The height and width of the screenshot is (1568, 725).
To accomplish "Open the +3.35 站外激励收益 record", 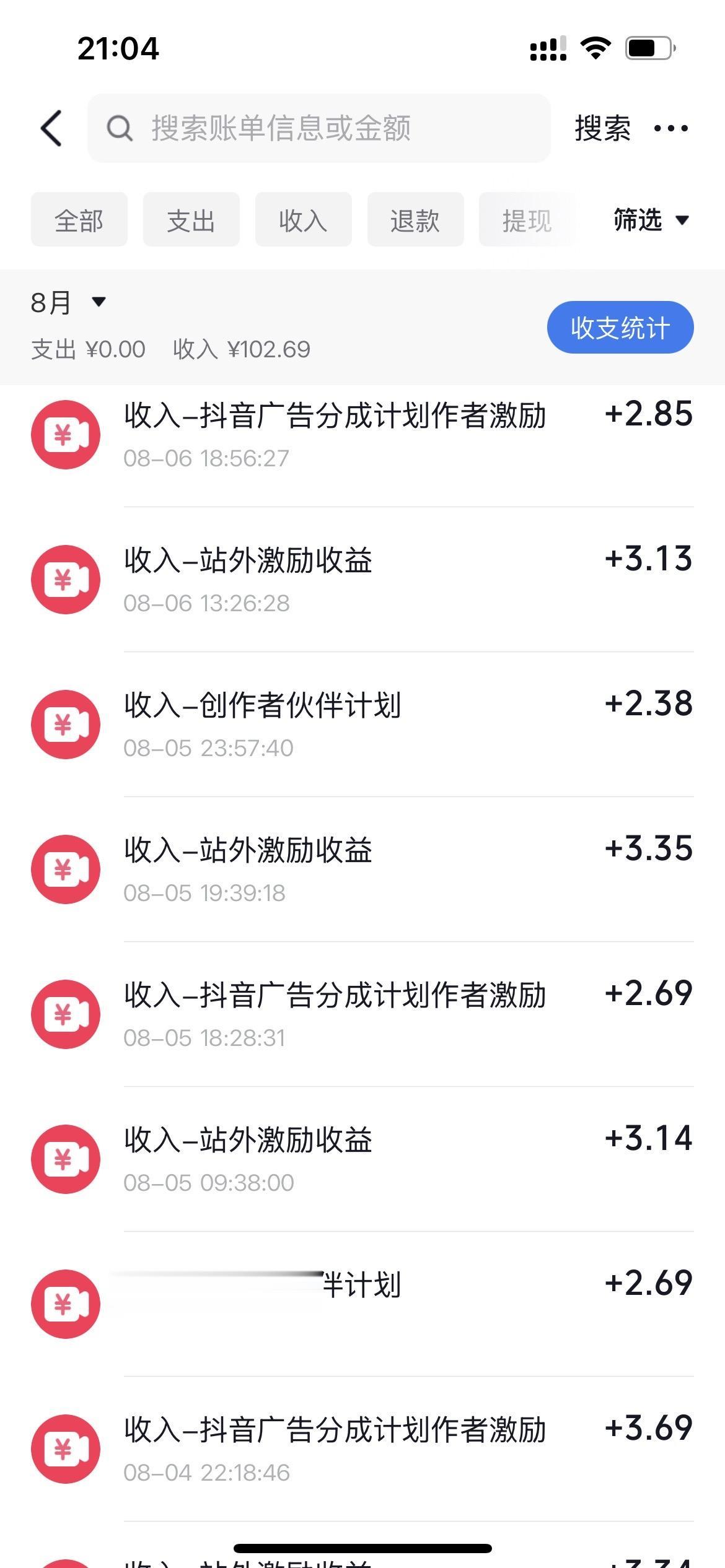I will tap(362, 869).
